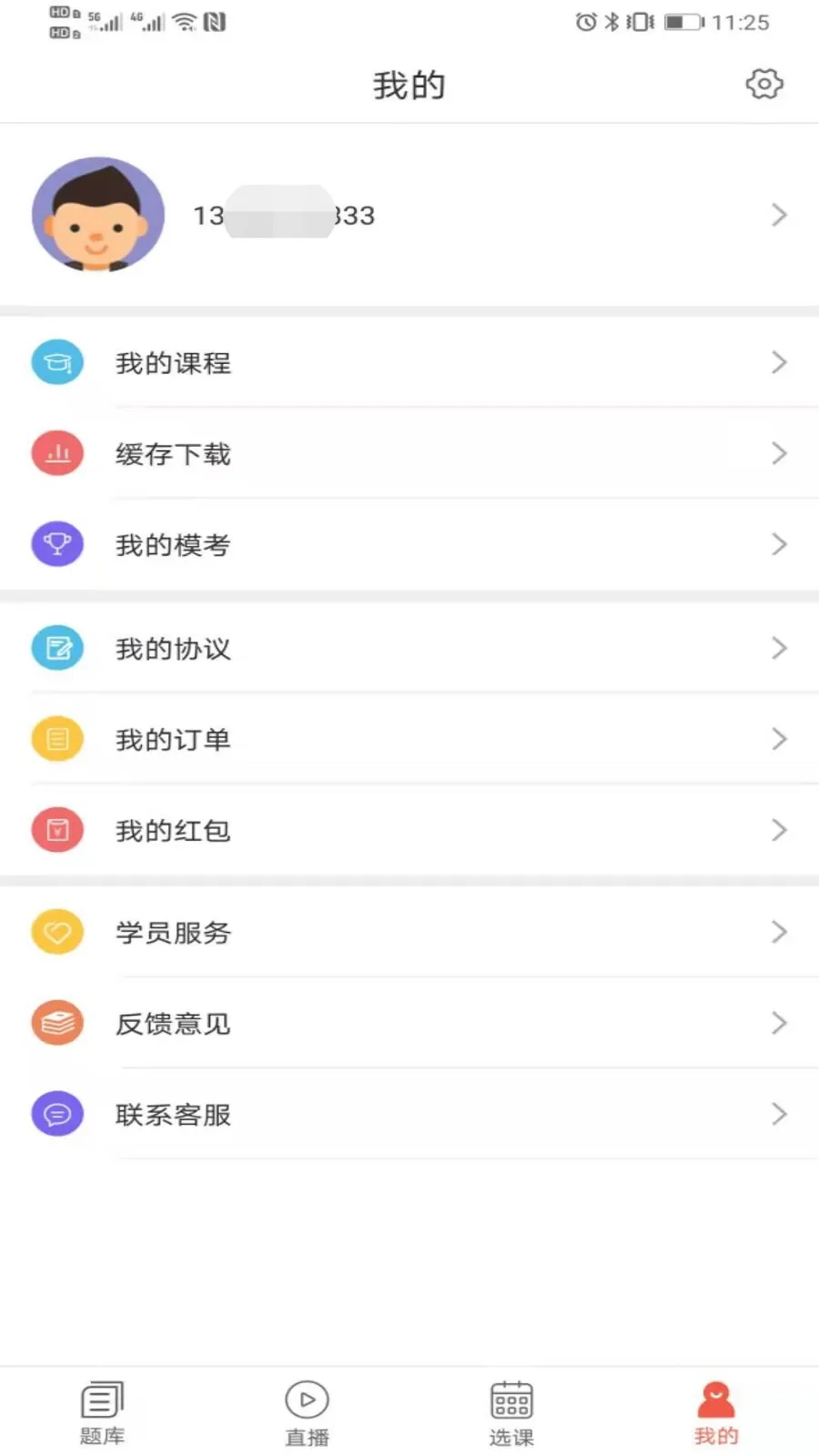Switch to the 直播 live tab
The image size is (819, 1456).
(307, 1412)
